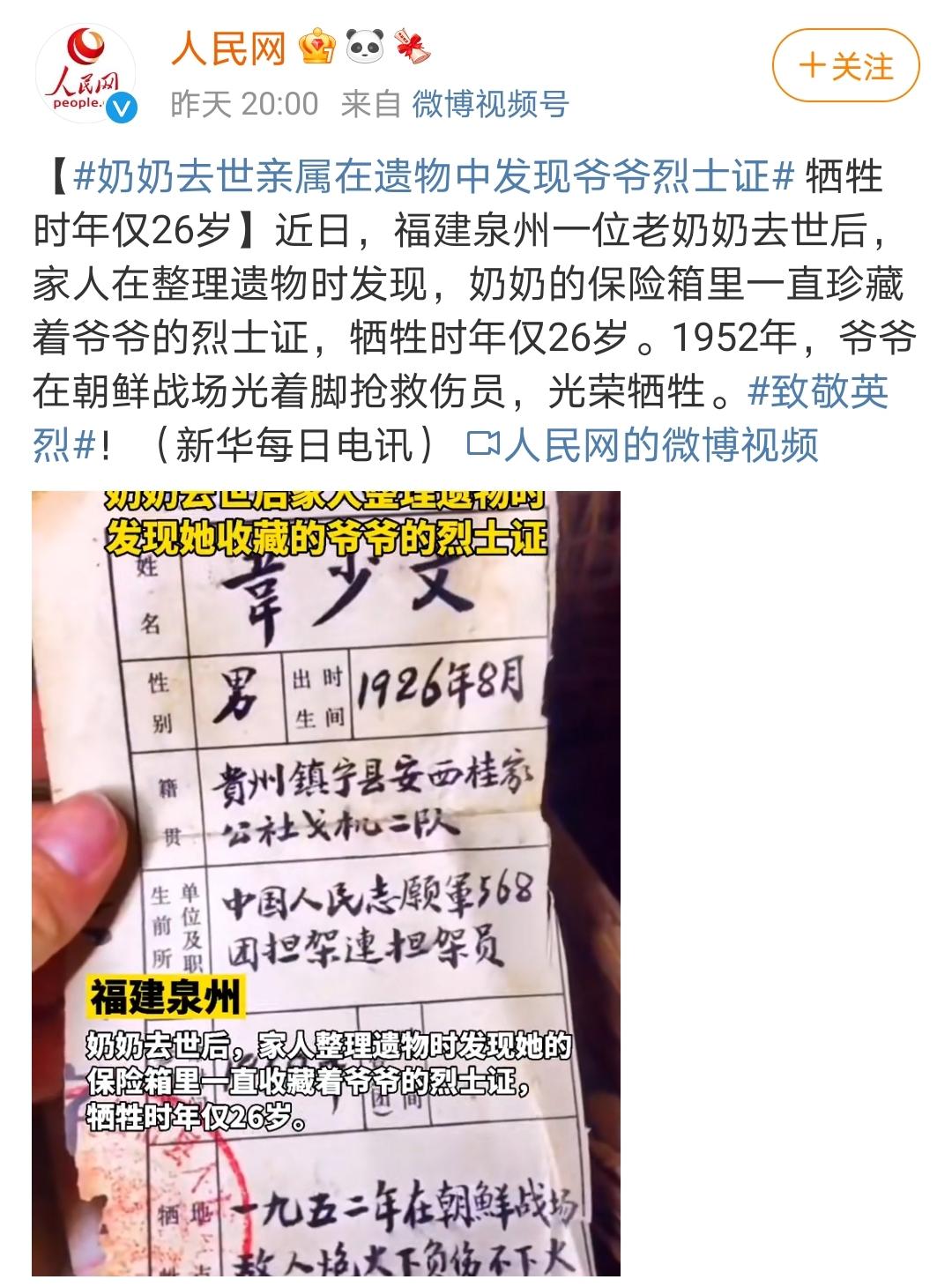This screenshot has width=952, height=1287.
Task: Play the martyr certificate video
Action: (x=326, y=882)
